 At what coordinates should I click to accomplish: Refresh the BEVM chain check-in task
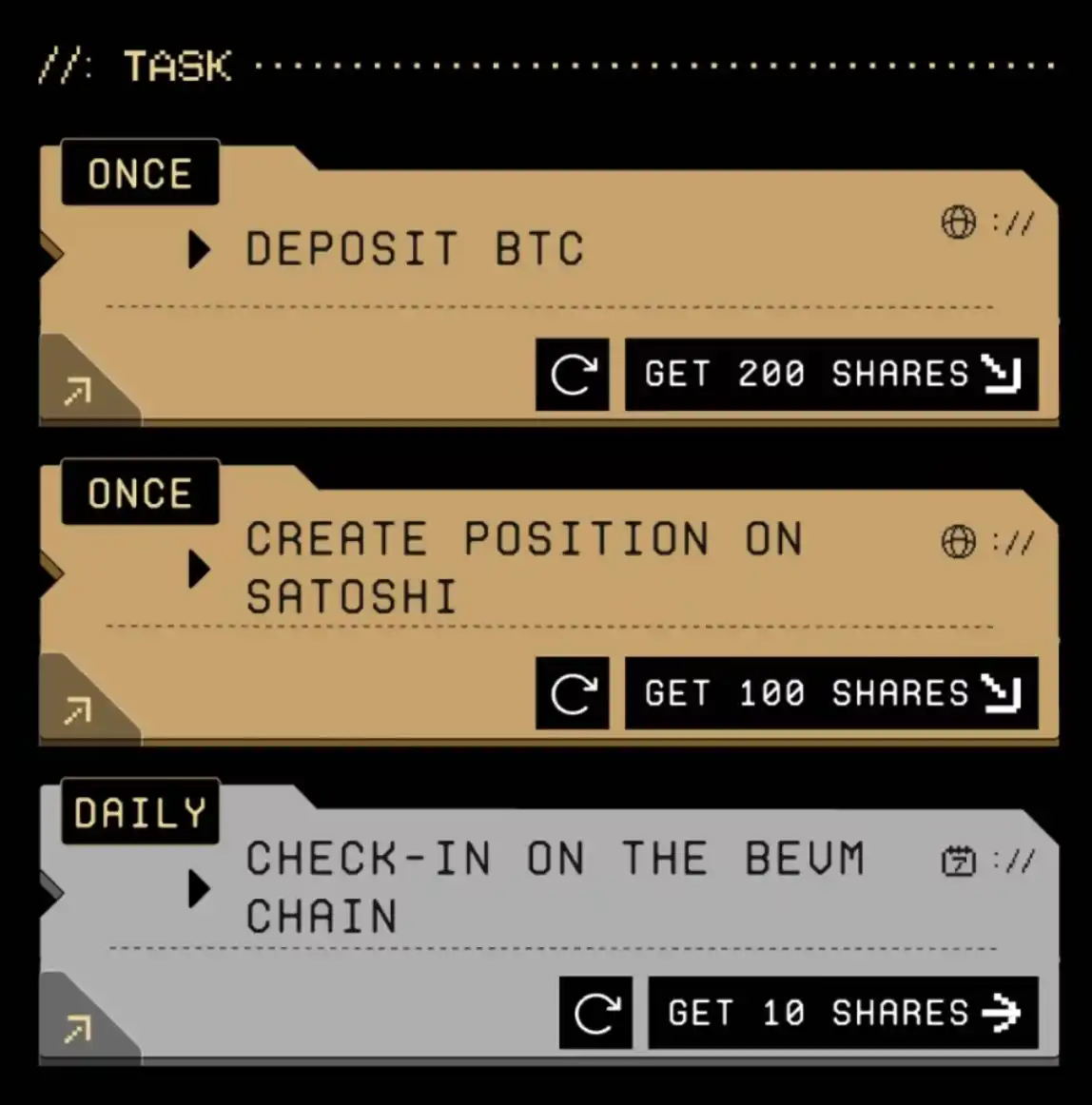595,1014
